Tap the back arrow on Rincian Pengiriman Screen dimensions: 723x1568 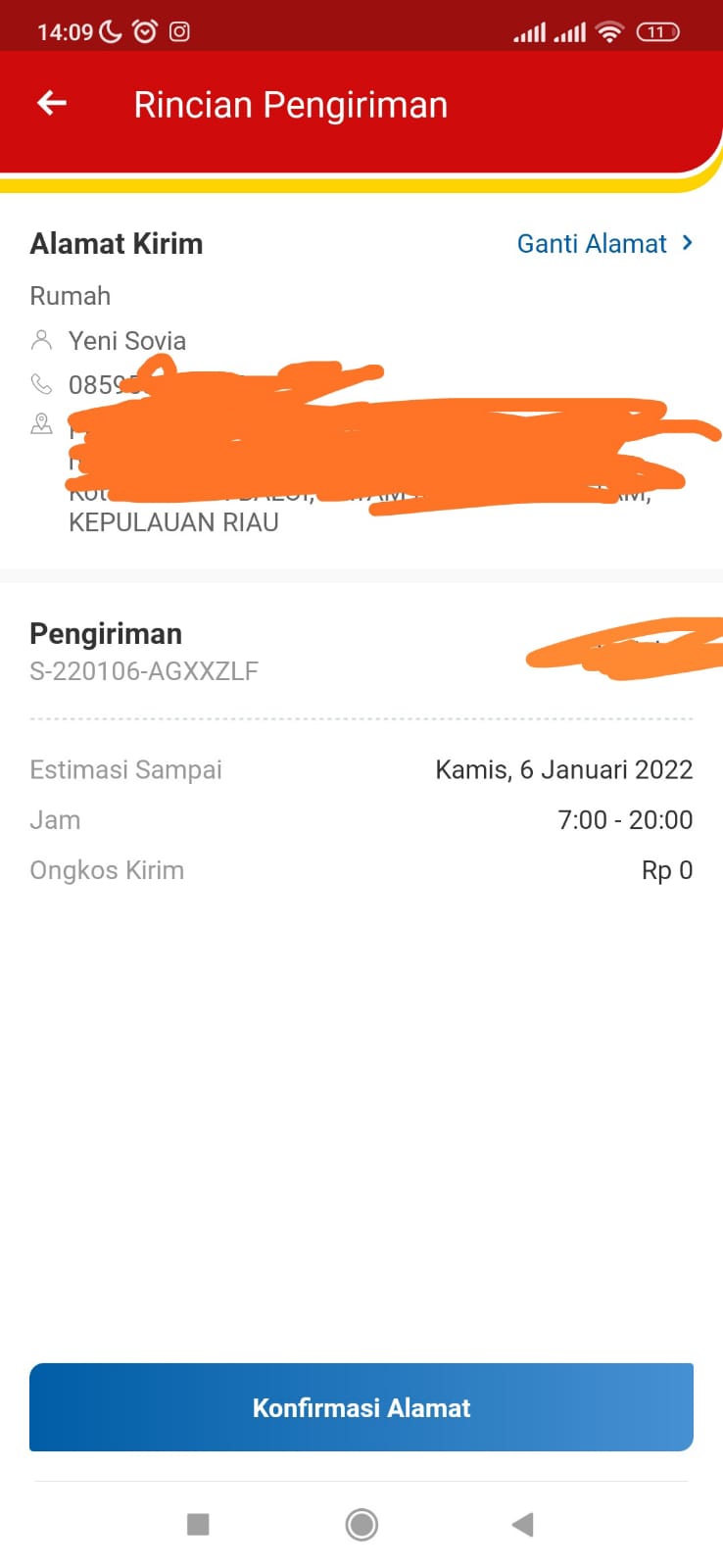50,102
